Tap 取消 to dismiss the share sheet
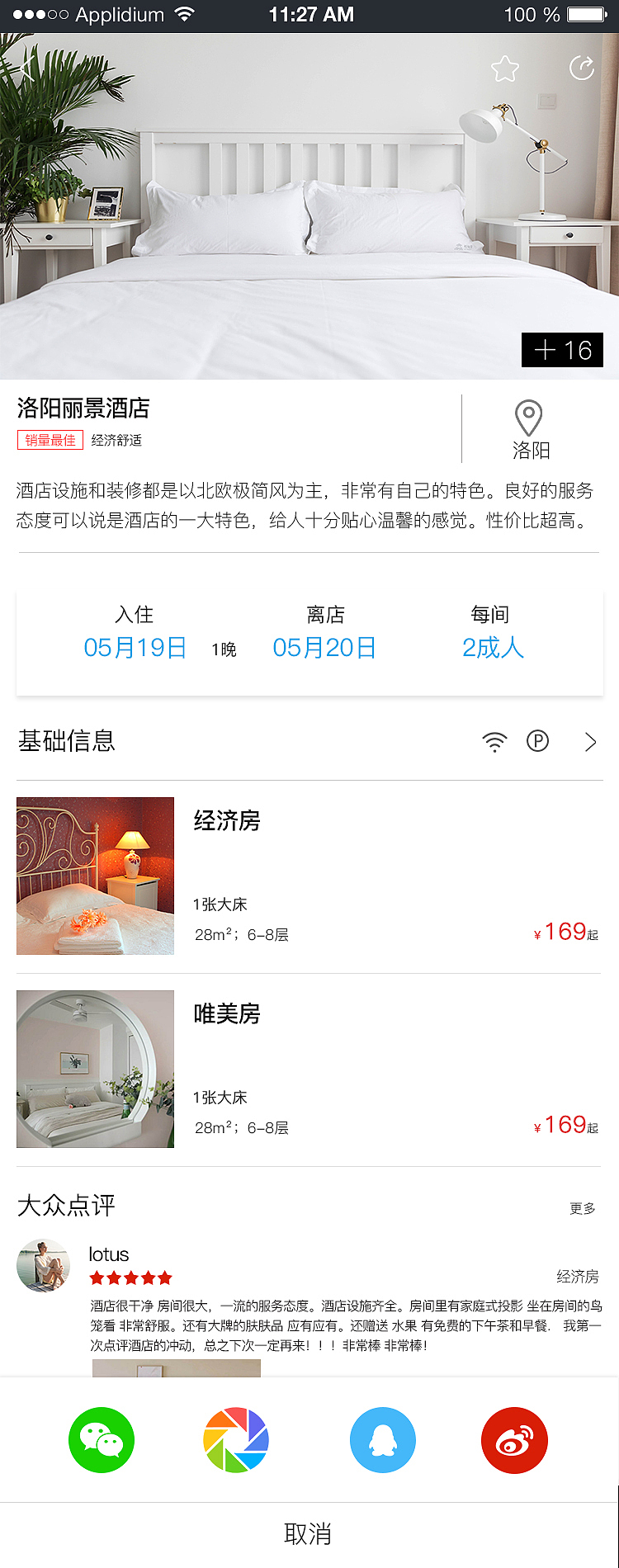Image resolution: width=619 pixels, height=1568 pixels. 309,1533
